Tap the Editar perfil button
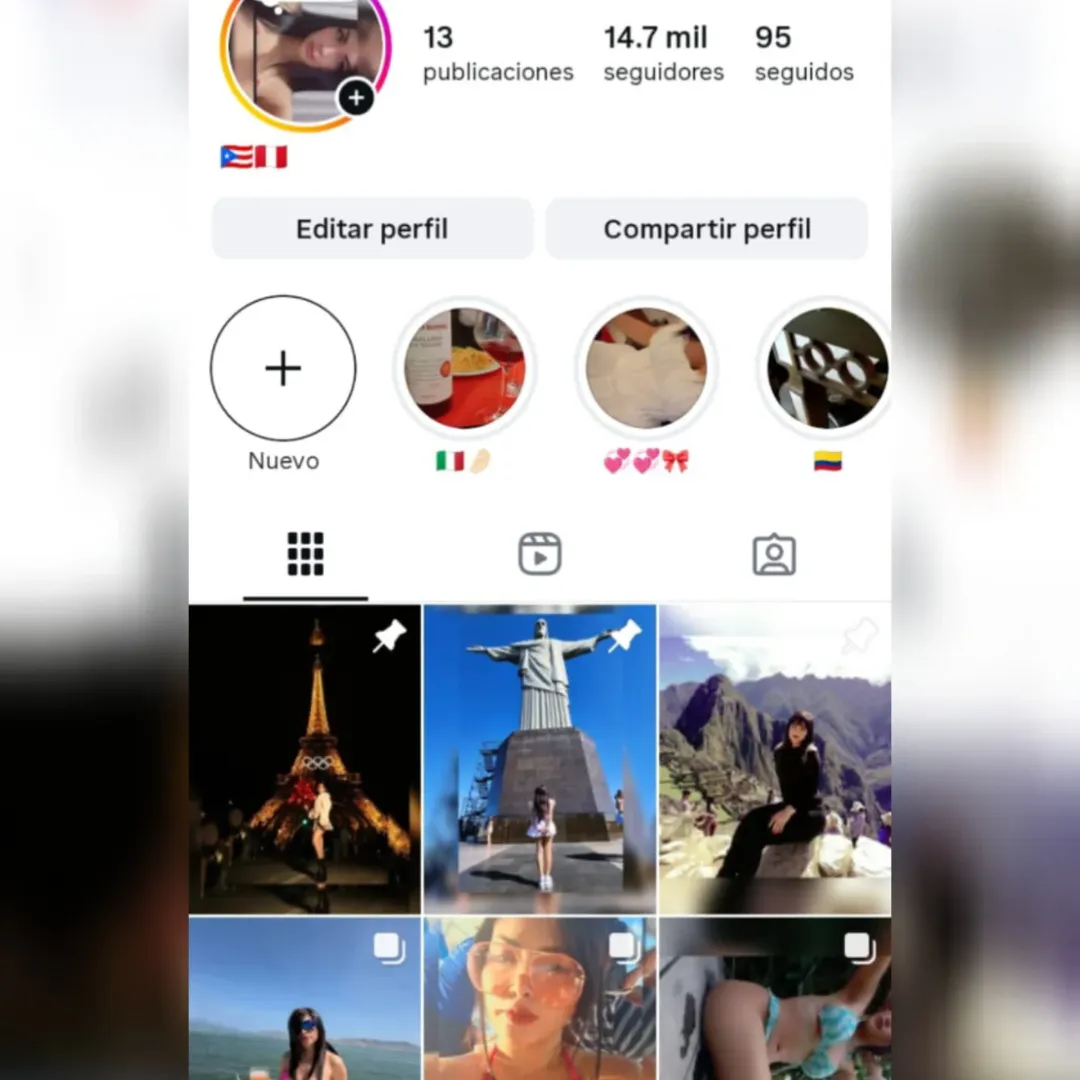 pos(372,229)
